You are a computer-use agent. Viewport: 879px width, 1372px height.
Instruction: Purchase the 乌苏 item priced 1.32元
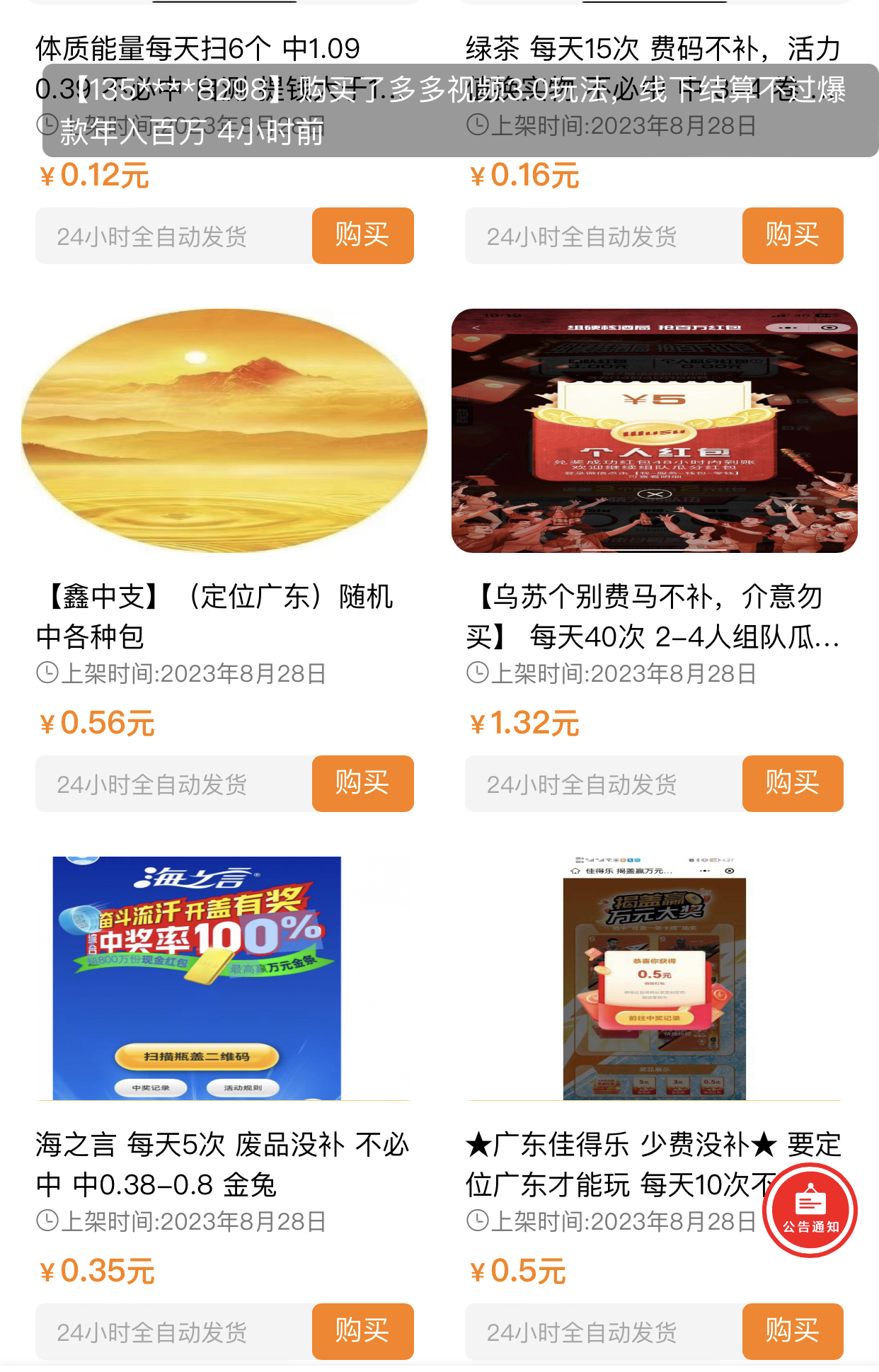tap(792, 783)
